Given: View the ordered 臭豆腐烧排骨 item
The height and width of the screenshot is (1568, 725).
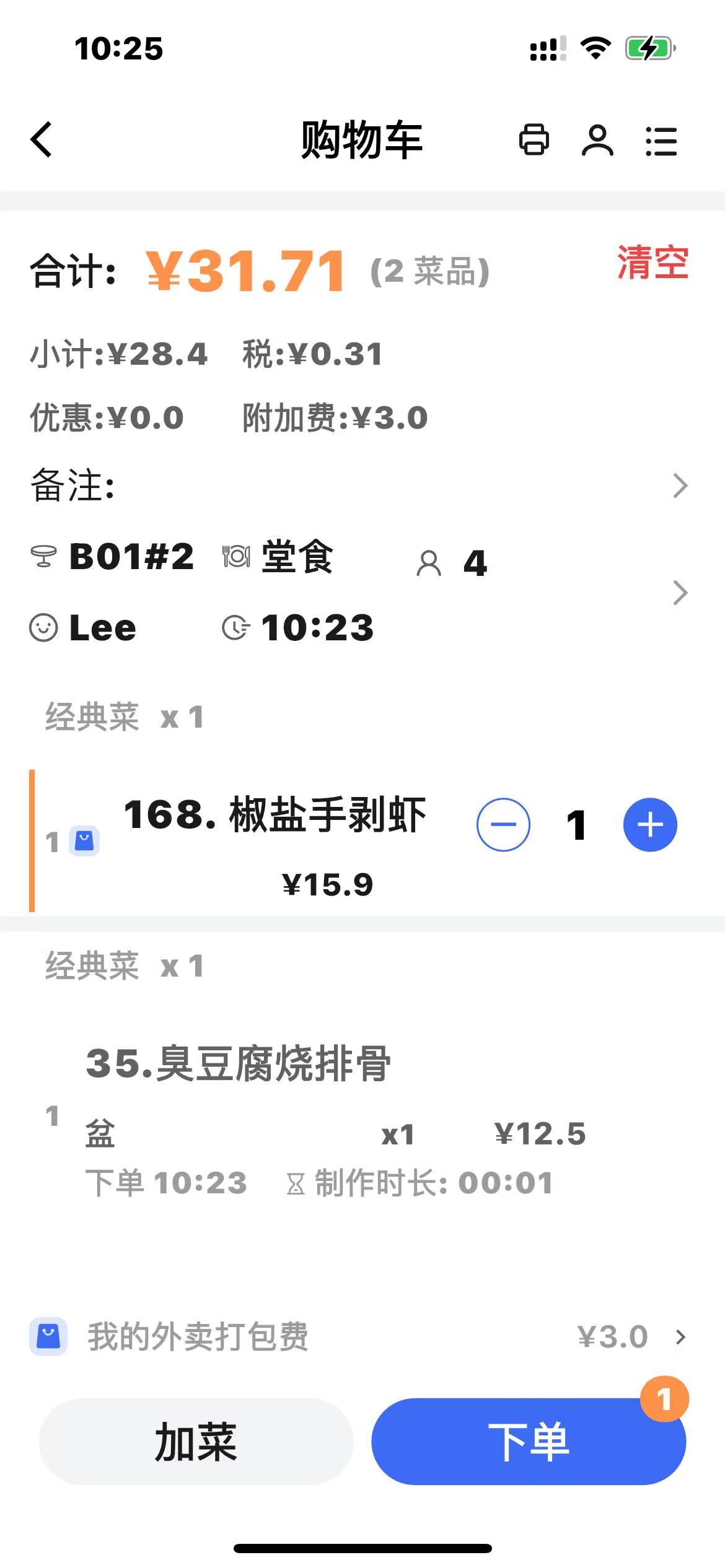Looking at the screenshot, I should [239, 1063].
